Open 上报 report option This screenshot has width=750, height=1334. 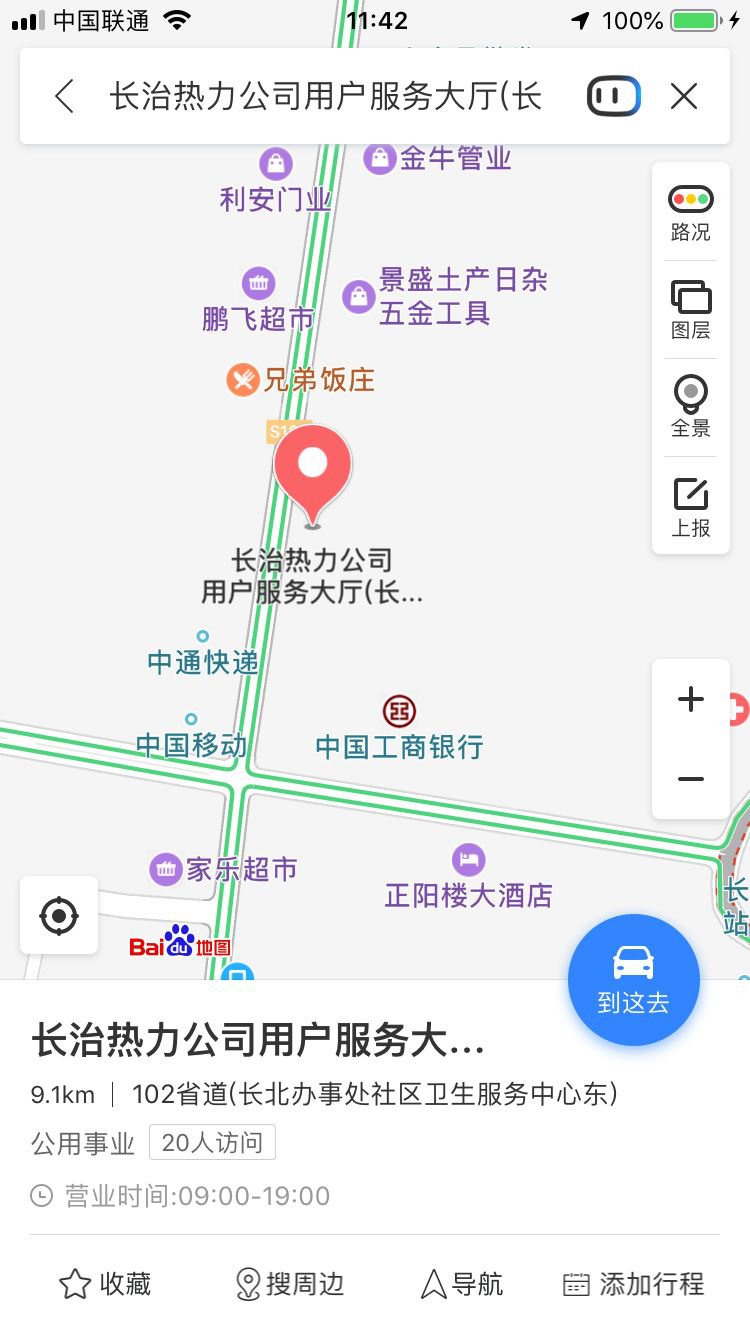690,507
